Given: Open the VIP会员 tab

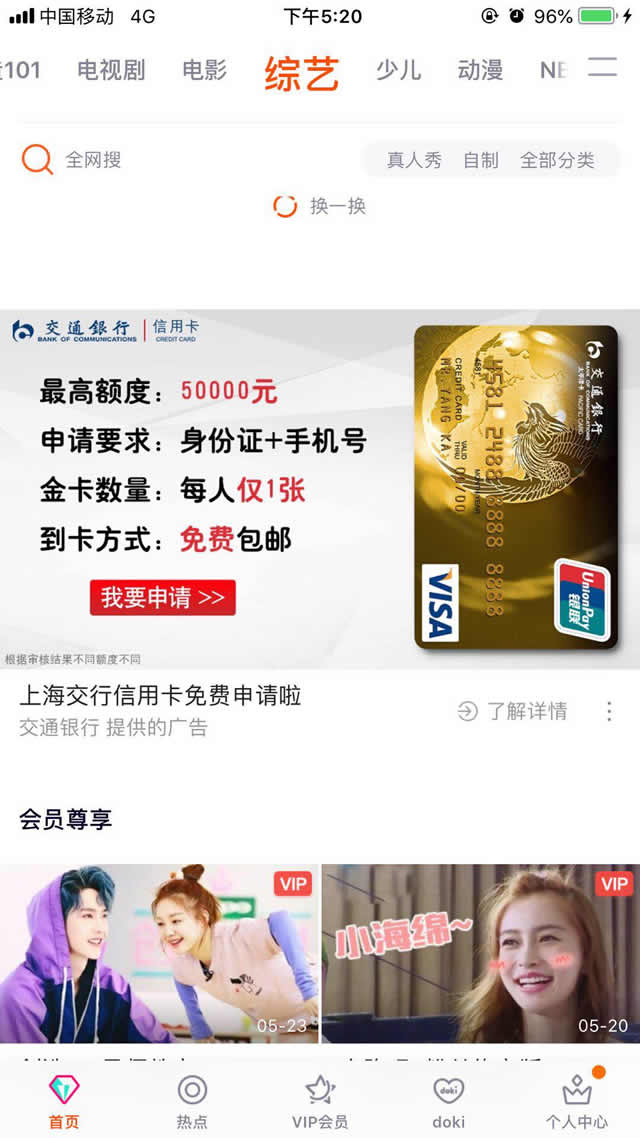Looking at the screenshot, I should click(x=320, y=1101).
